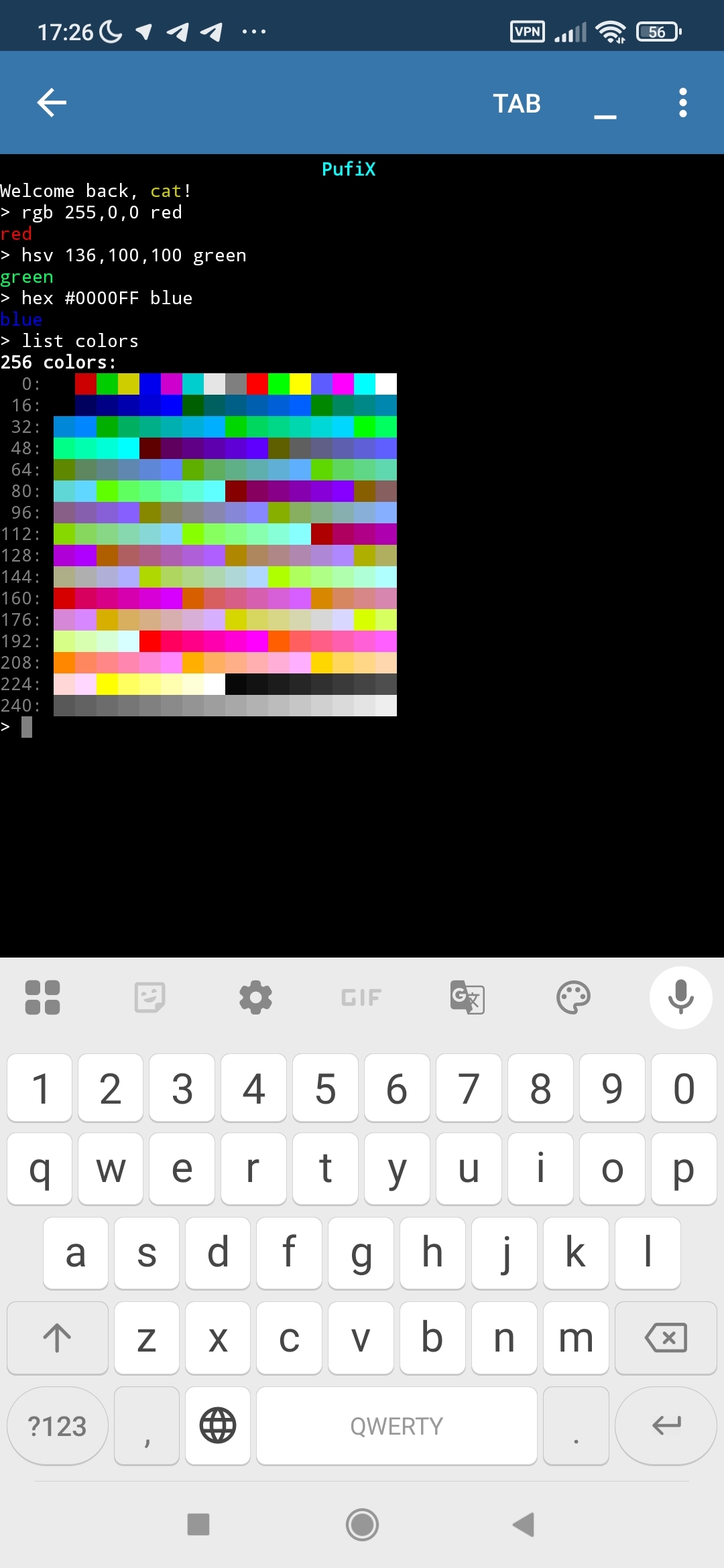
Task: Tap the globe language key
Action: 218,1425
